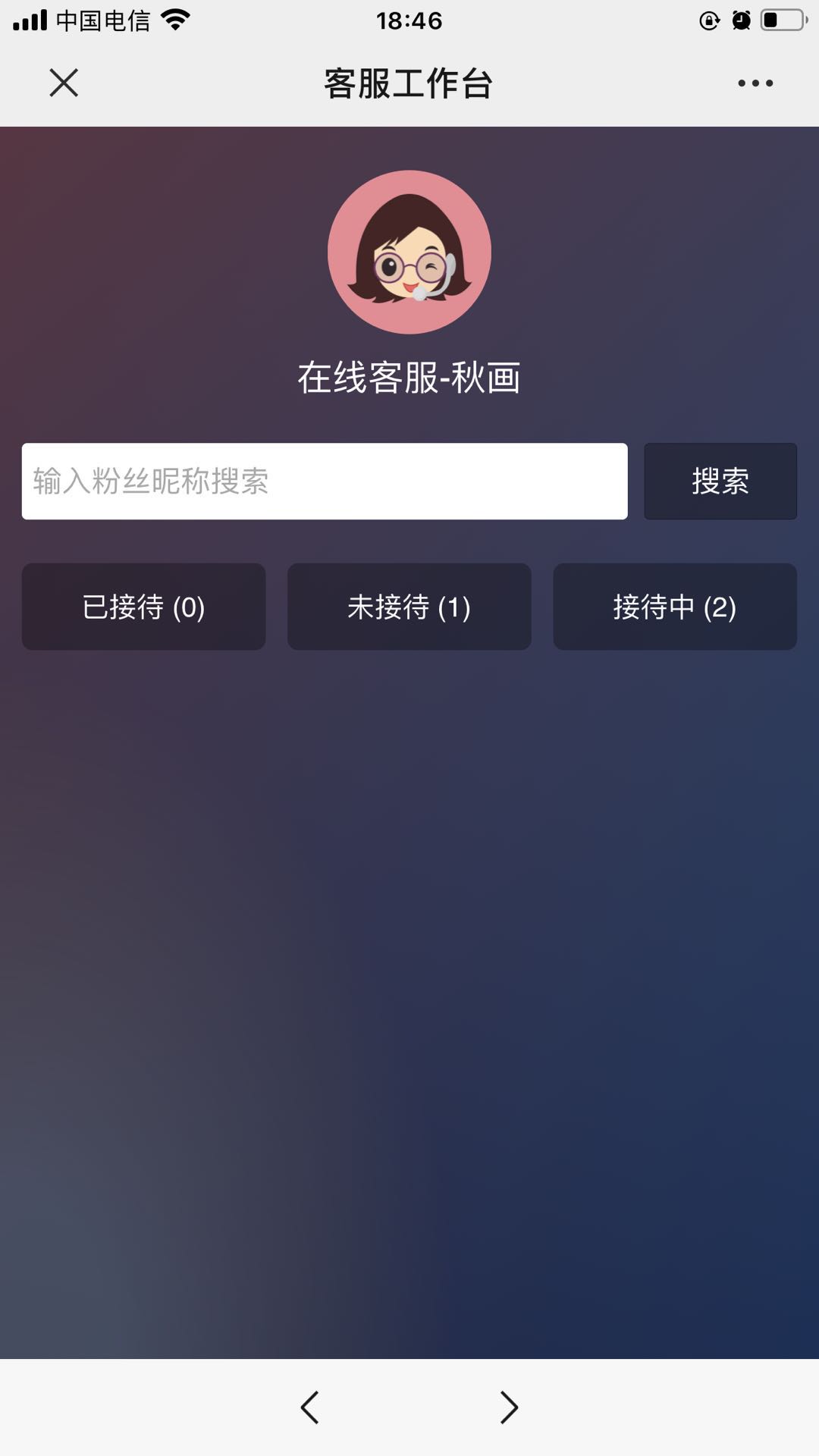Click the 在线客服-秋画 agent name
819x1456 pixels.
click(409, 377)
